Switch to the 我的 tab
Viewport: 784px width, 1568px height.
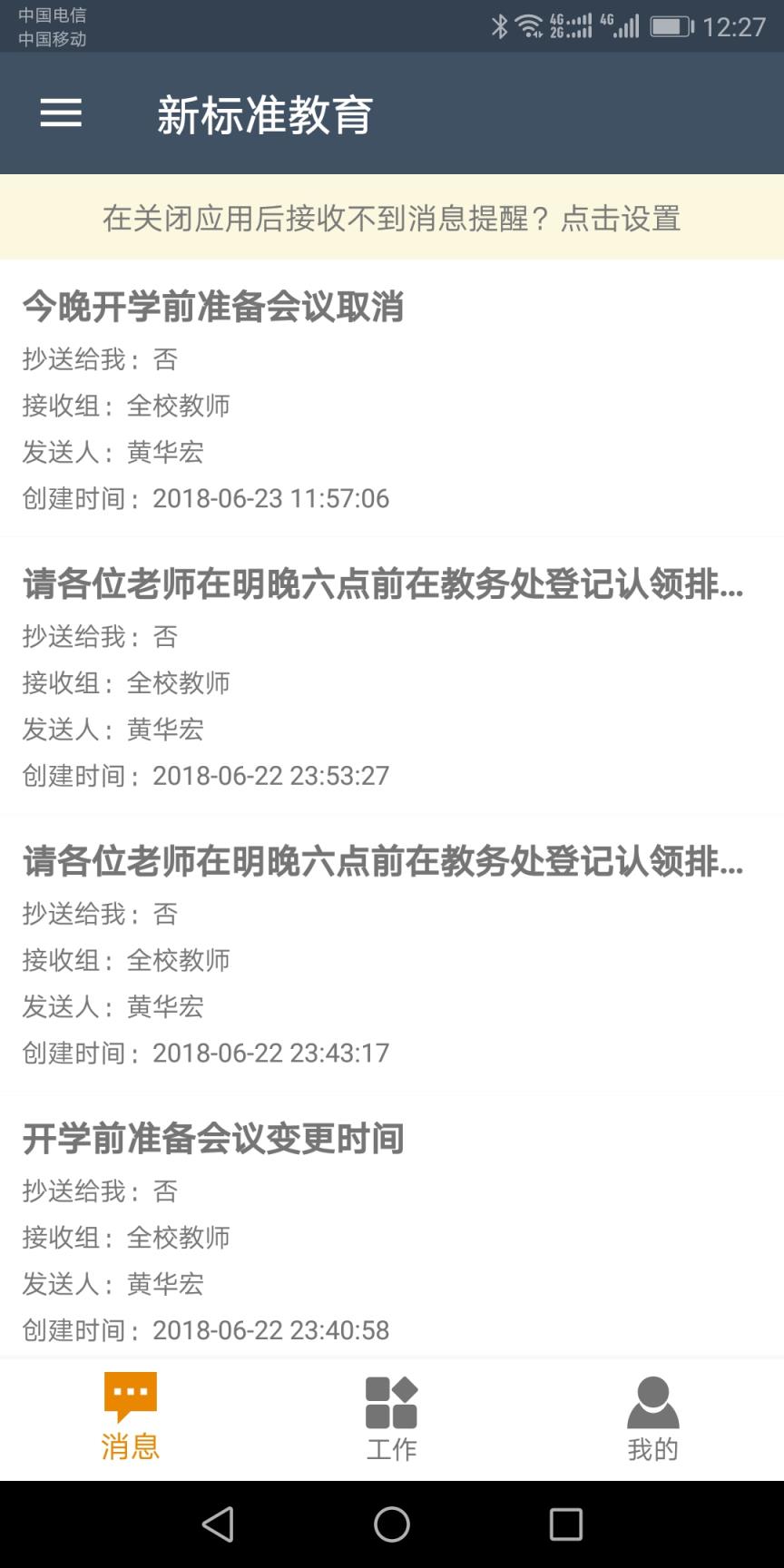(652, 1416)
